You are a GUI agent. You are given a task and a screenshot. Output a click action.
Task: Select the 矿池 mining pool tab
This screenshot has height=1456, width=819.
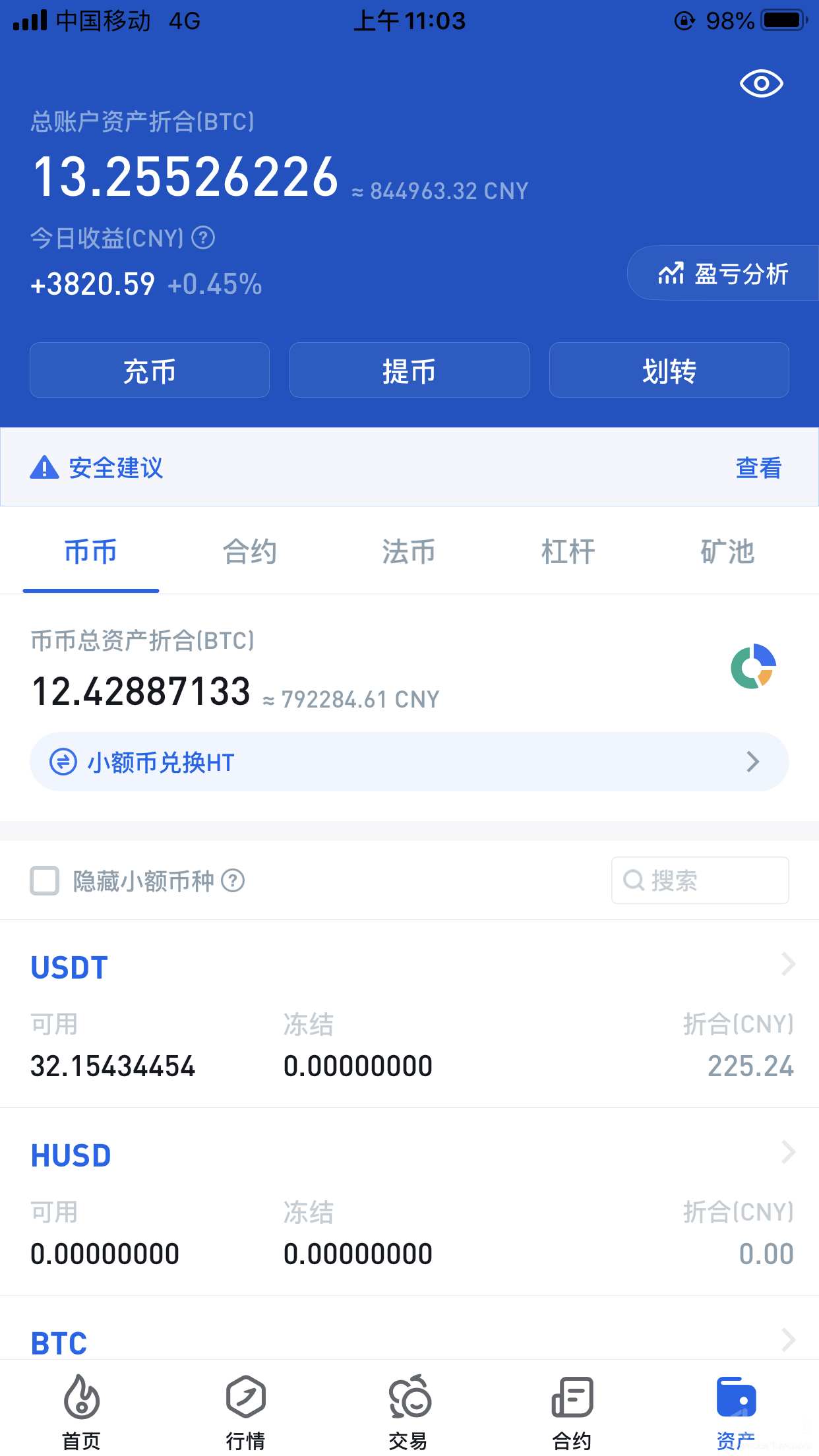pos(727,552)
